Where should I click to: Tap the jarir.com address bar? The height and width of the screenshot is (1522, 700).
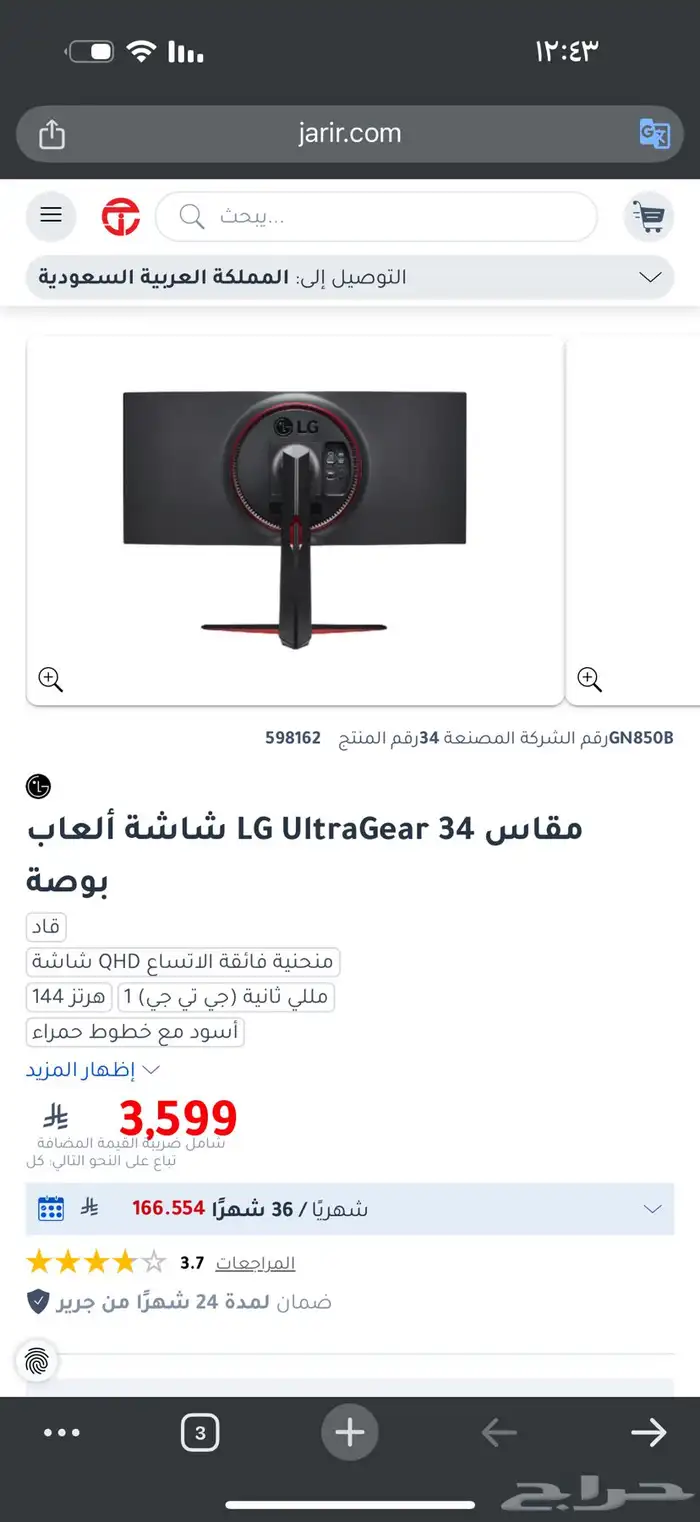pyautogui.click(x=350, y=134)
